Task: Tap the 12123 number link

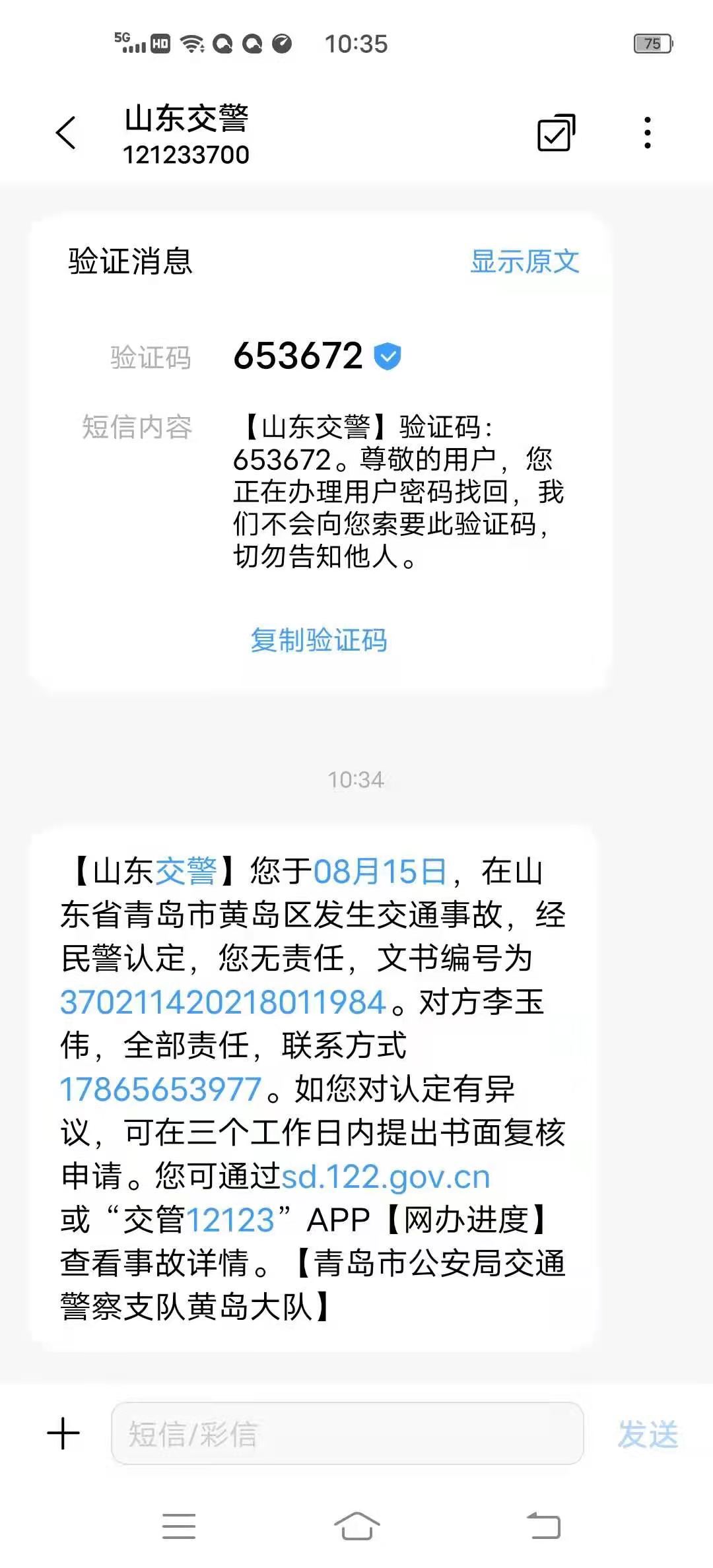Action: pos(230,1220)
